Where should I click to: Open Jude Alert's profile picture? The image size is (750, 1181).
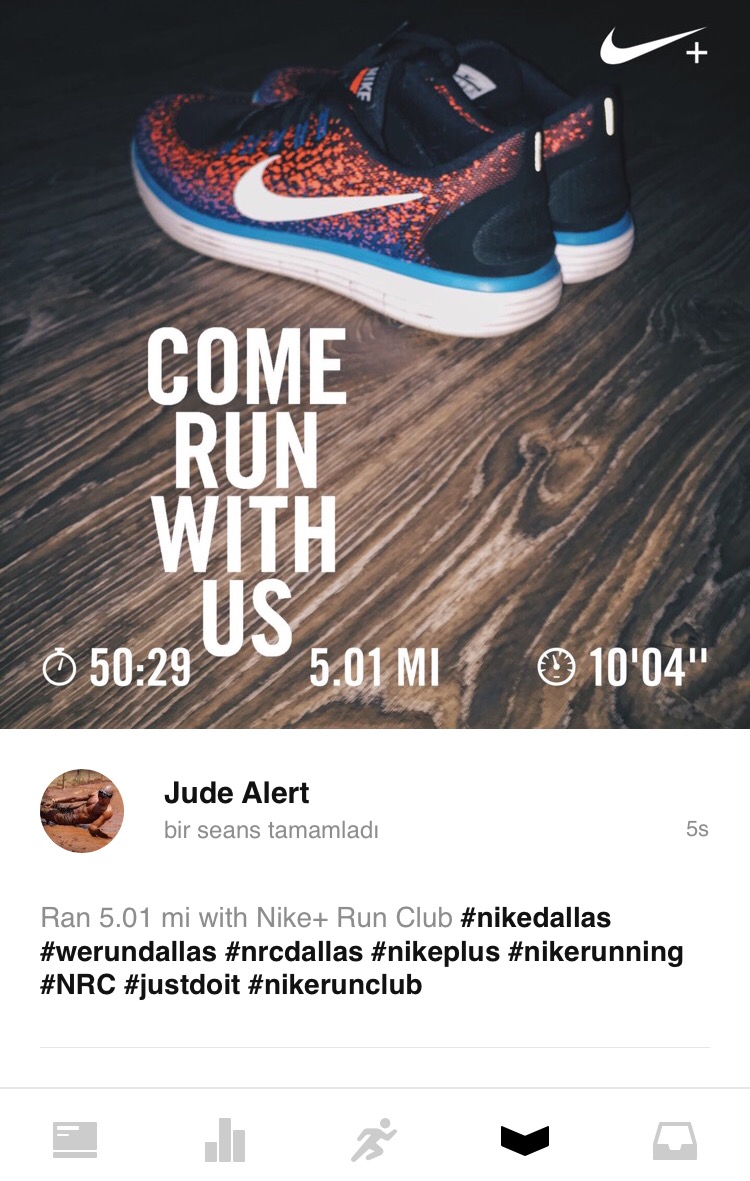click(x=82, y=811)
